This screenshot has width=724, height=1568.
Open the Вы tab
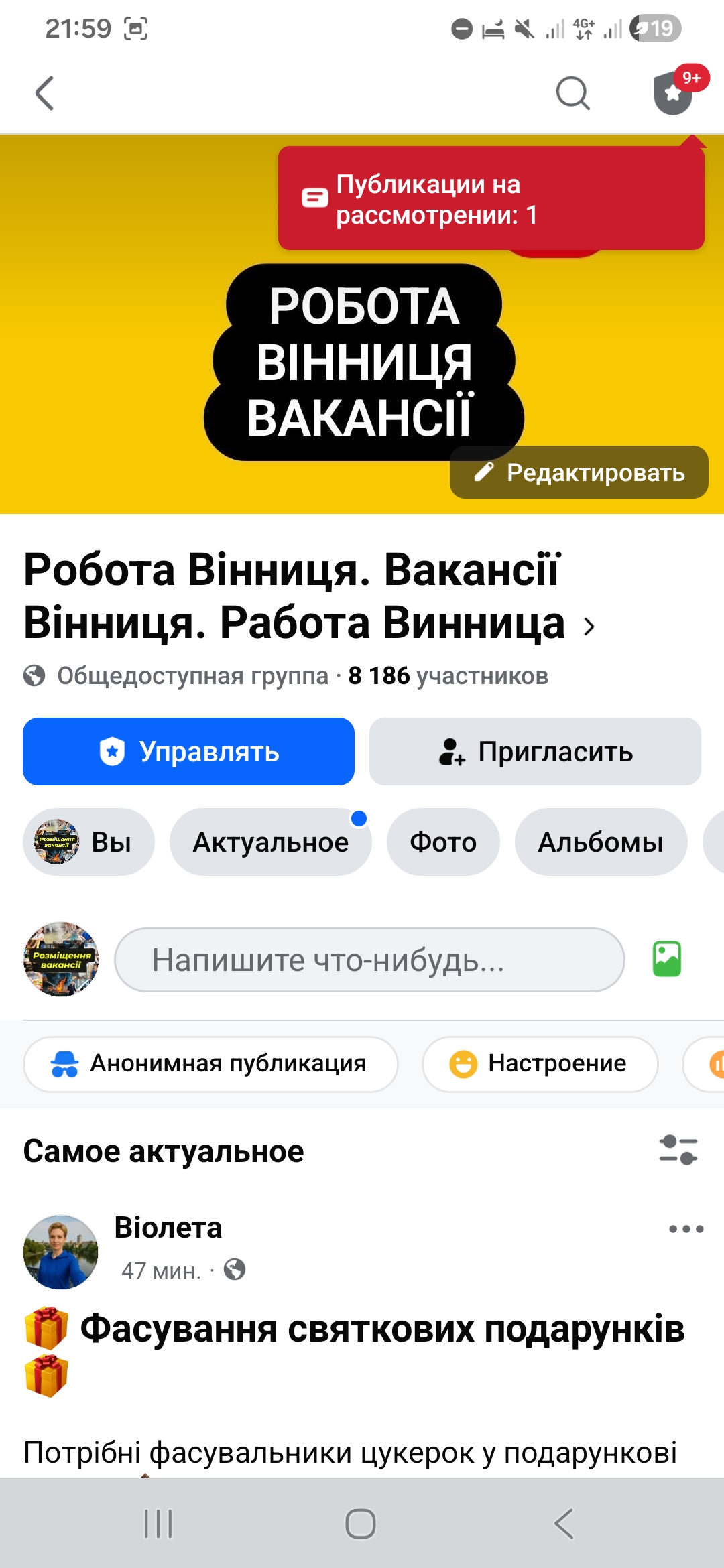88,842
